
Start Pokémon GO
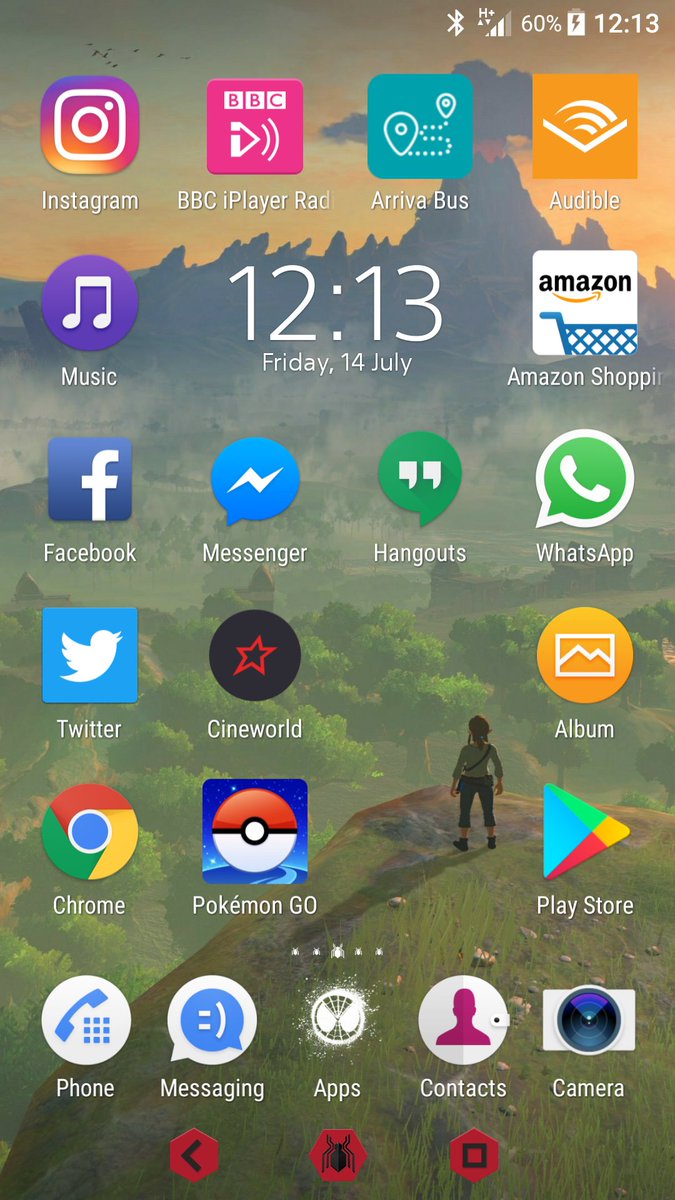point(254,832)
